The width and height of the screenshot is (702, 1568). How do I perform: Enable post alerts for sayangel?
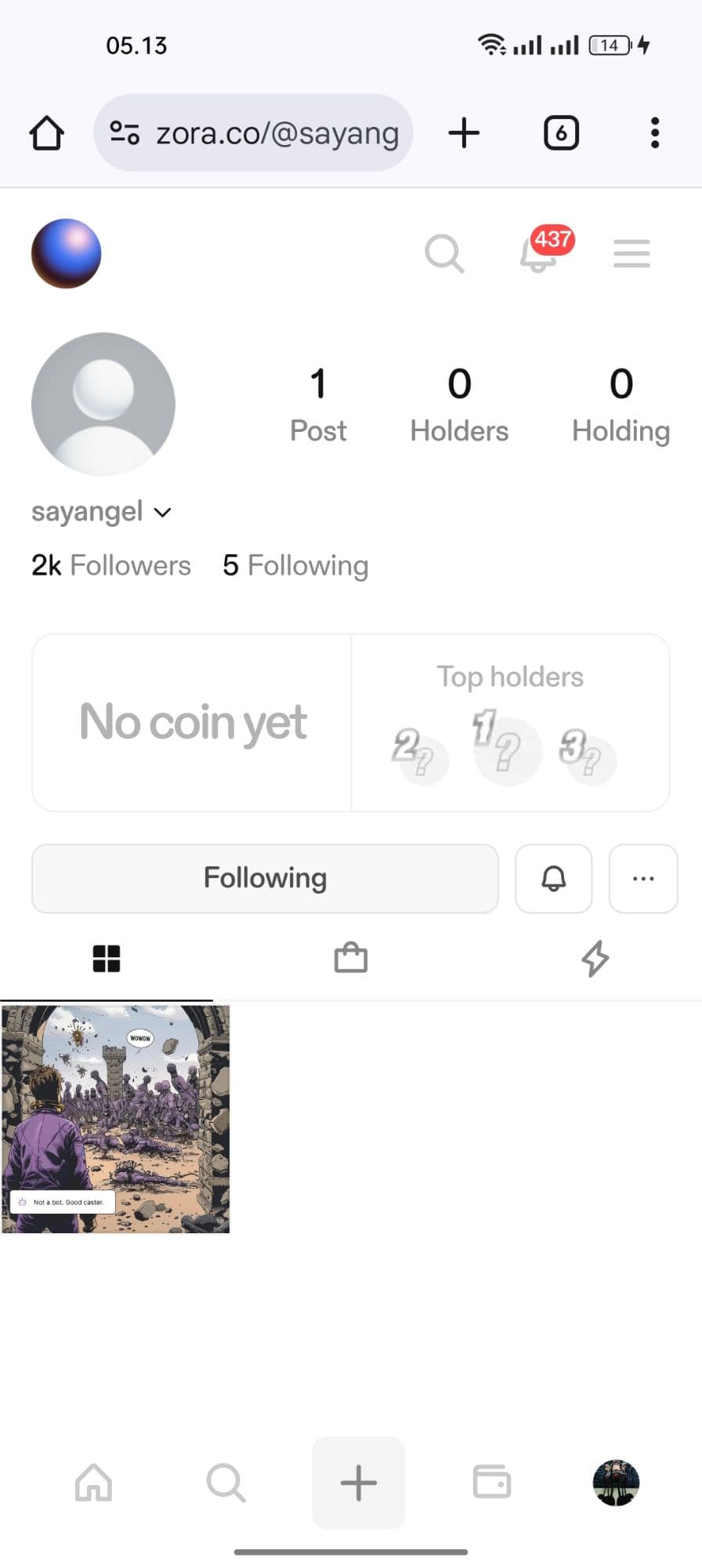tap(553, 878)
